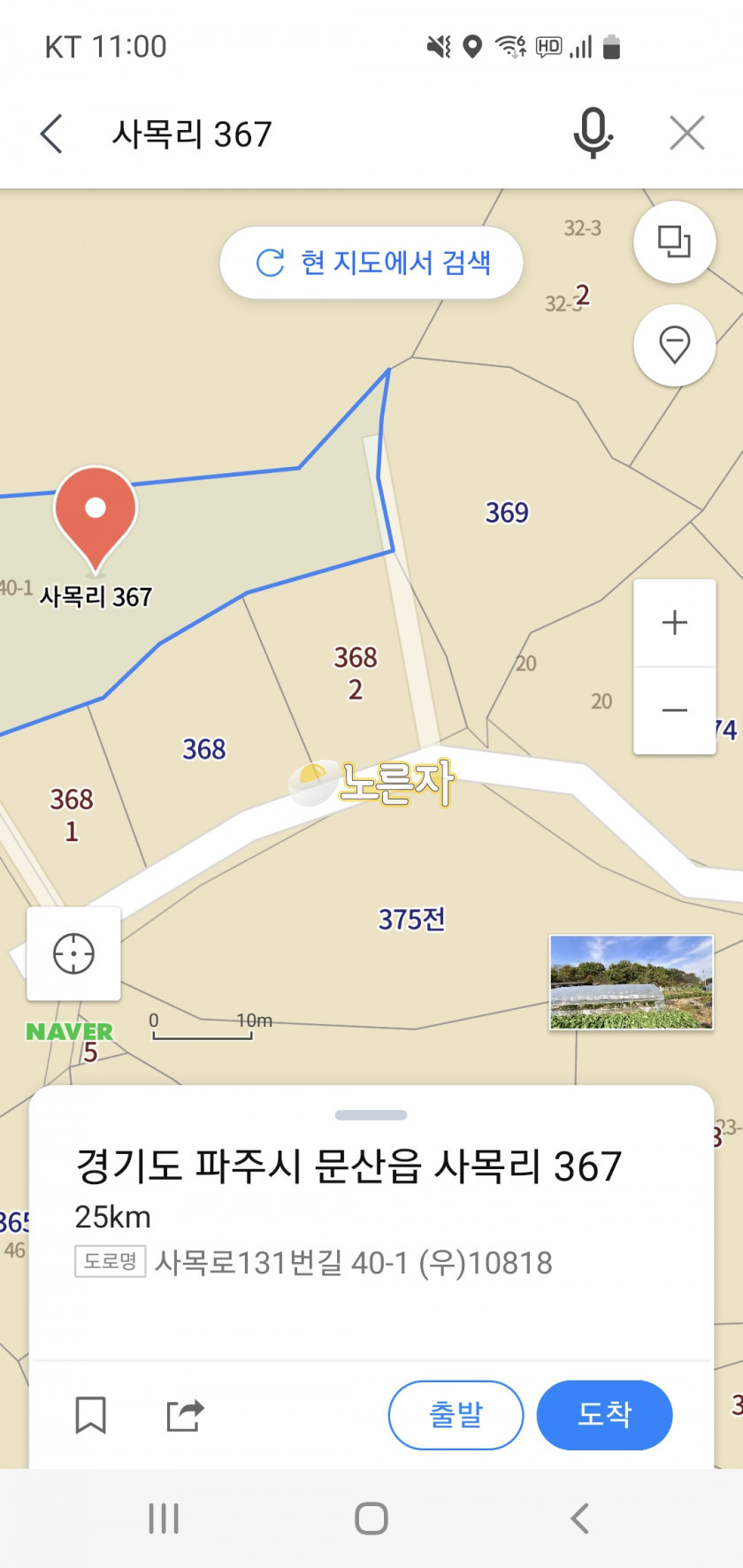The height and width of the screenshot is (1568, 743).
Task: Set as destination with 도착
Action: (604, 1415)
